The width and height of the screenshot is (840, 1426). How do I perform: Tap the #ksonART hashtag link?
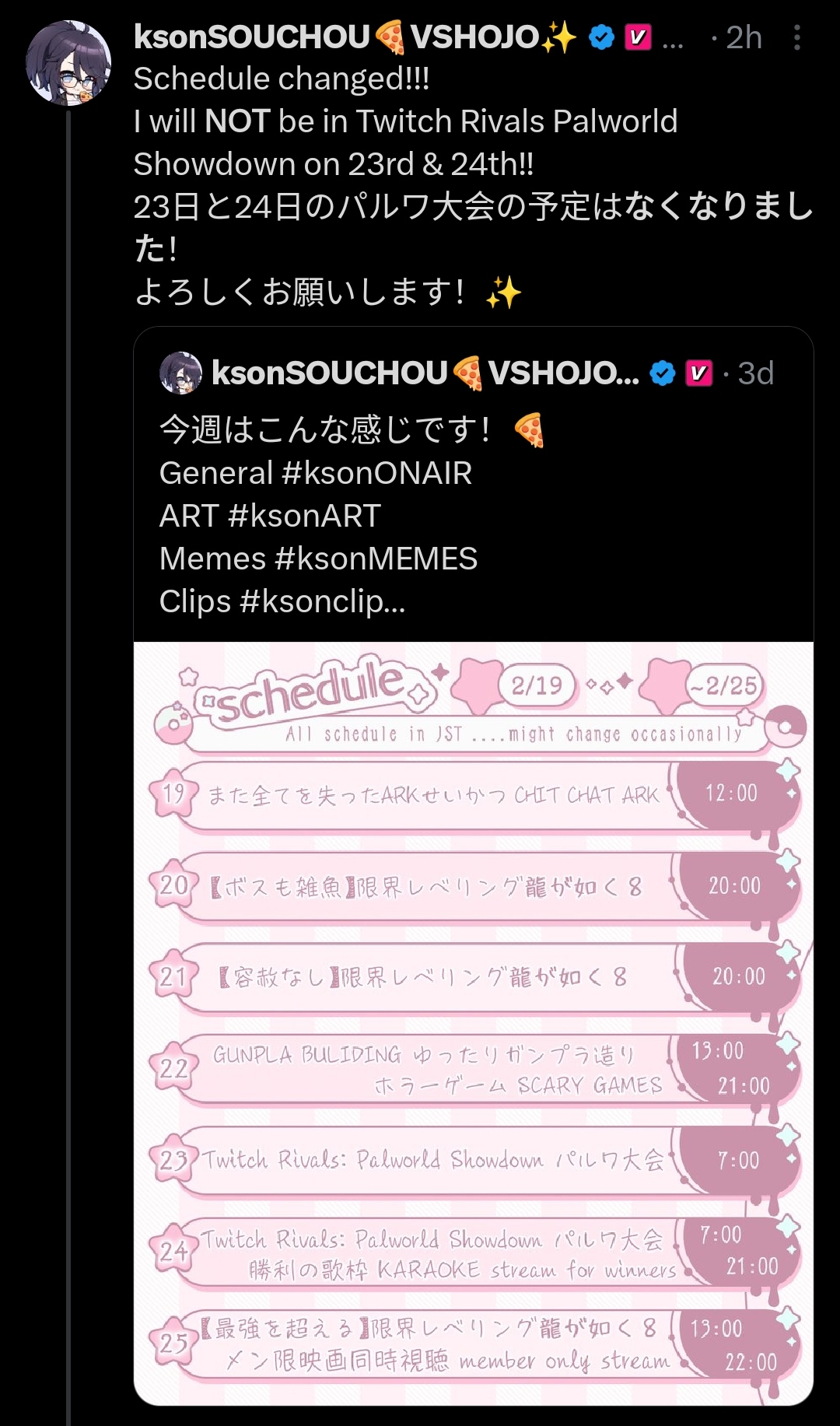305,516
